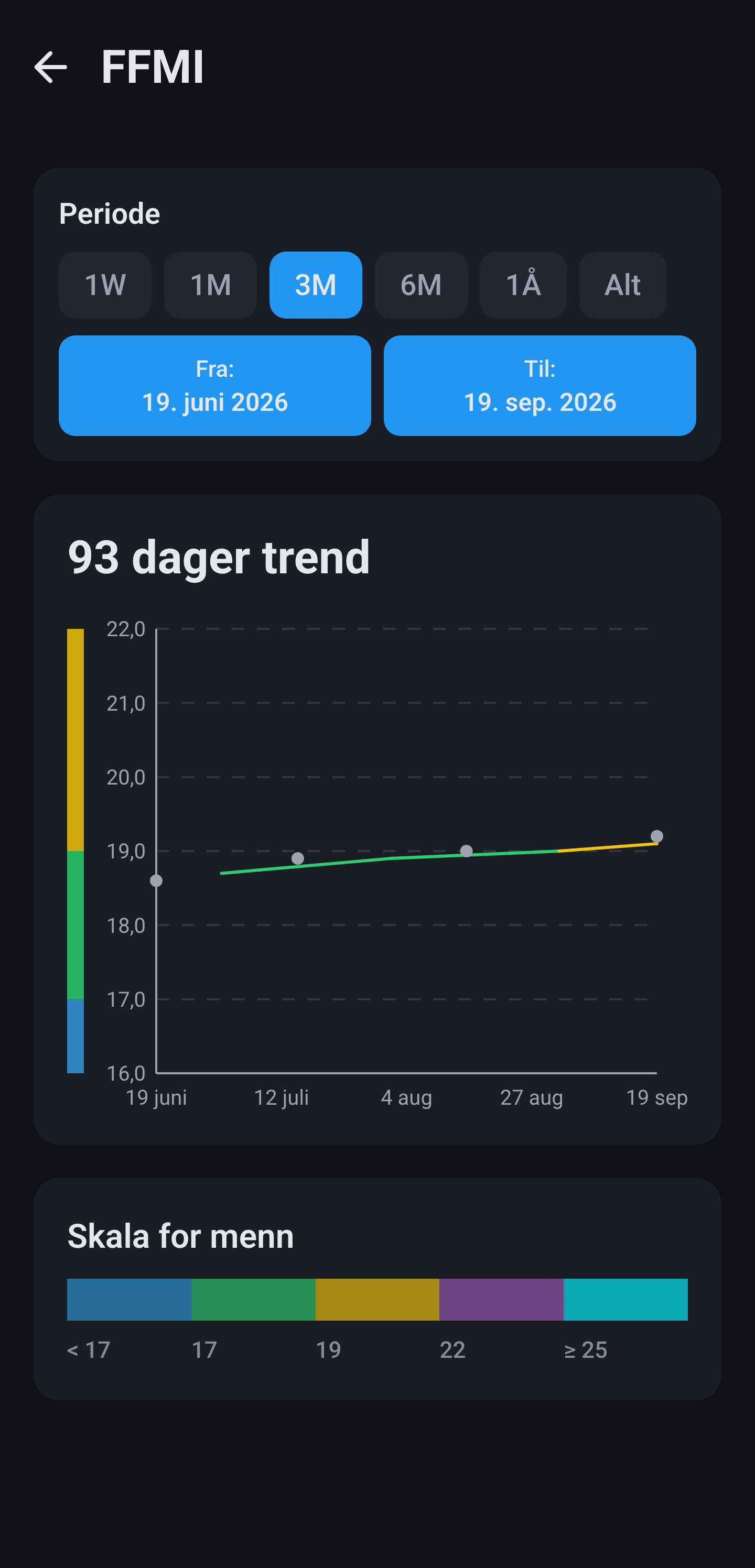
Task: Select the Alt period option
Action: pos(622,285)
